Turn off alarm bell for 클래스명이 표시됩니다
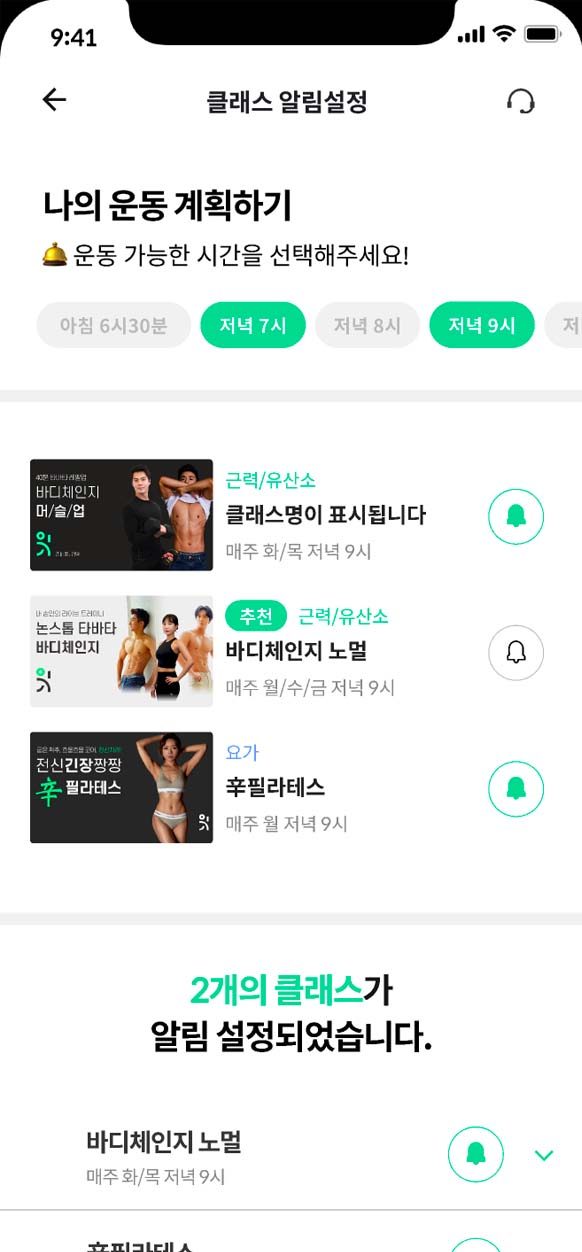This screenshot has height=1252, width=582. pyautogui.click(x=516, y=516)
